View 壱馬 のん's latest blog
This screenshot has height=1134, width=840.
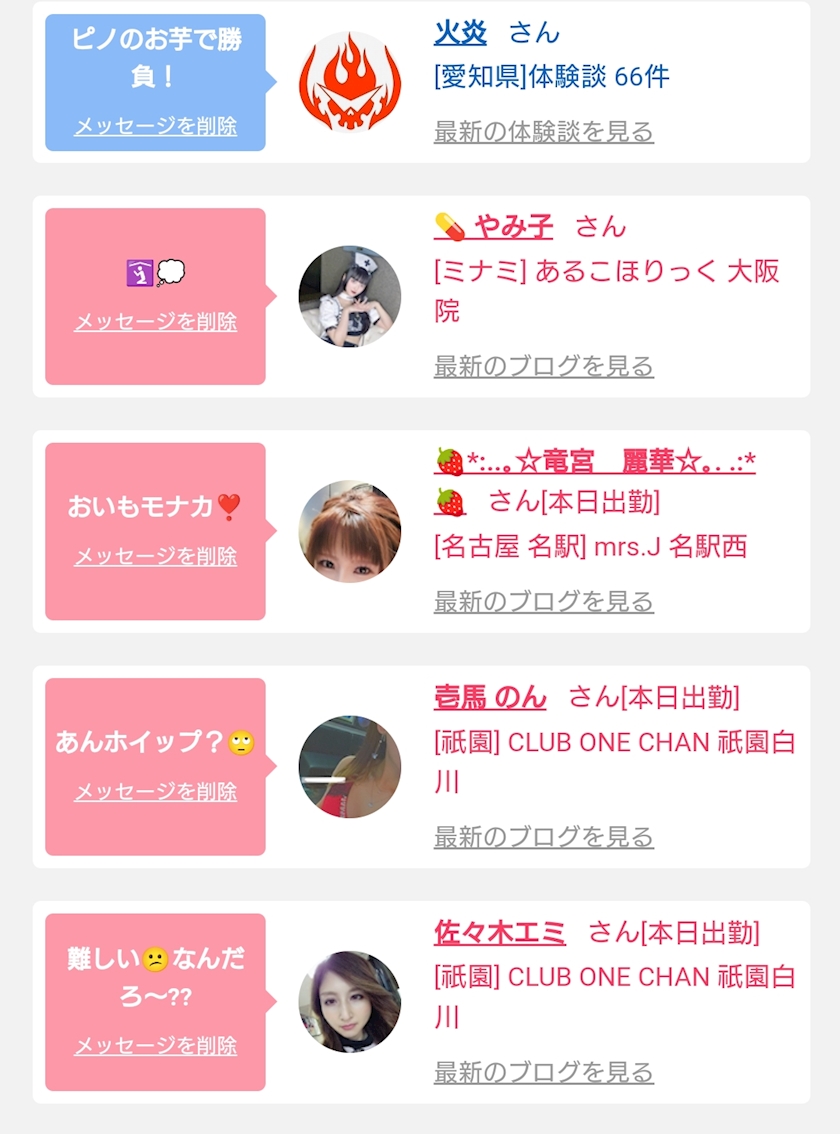pos(543,836)
